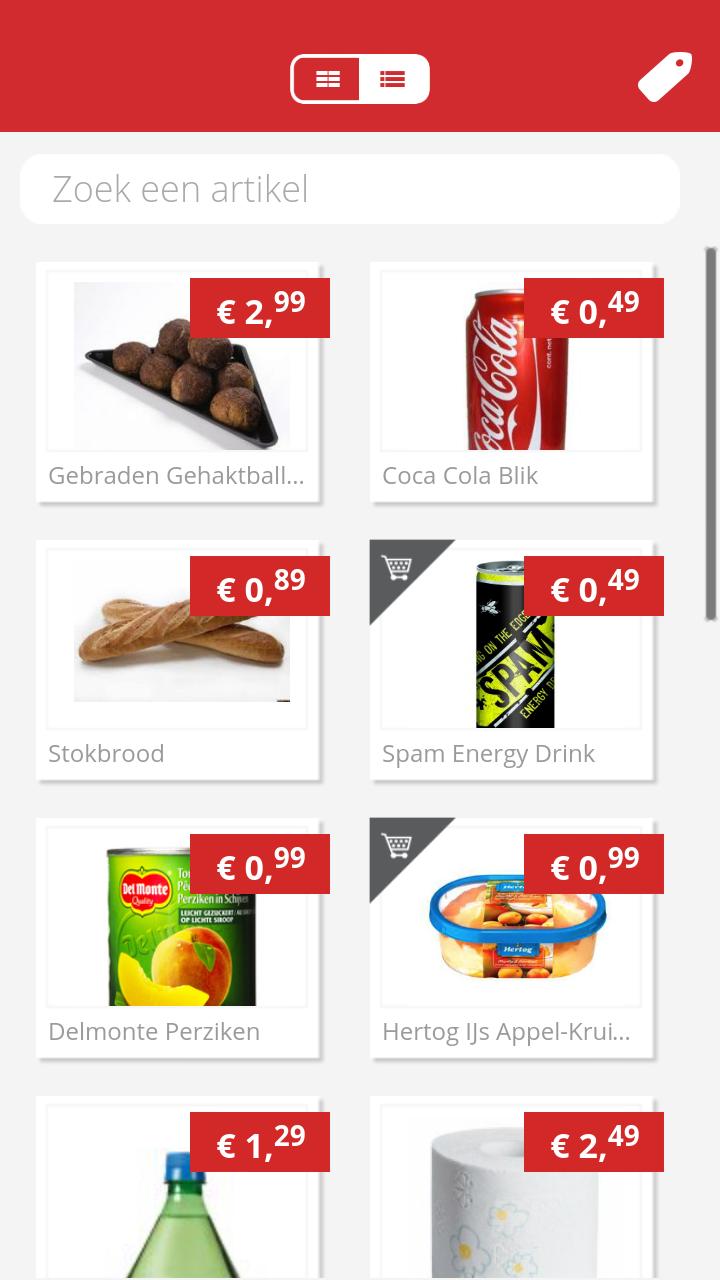Screen dimensions: 720x1280
Task: Select the € 2,99 price tag on Gebraden Gehaktballen
Action: (260, 308)
